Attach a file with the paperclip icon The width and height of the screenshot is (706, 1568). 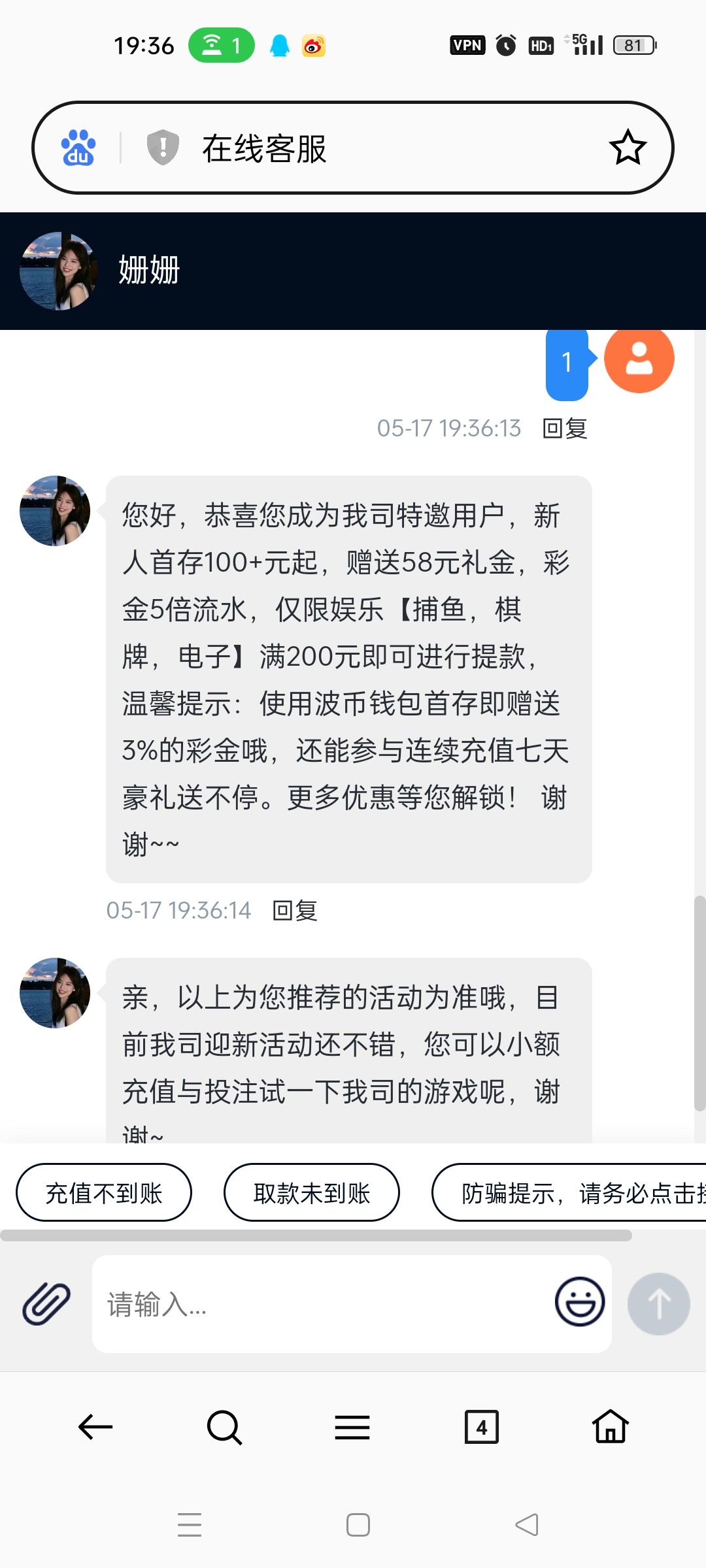coord(46,1303)
